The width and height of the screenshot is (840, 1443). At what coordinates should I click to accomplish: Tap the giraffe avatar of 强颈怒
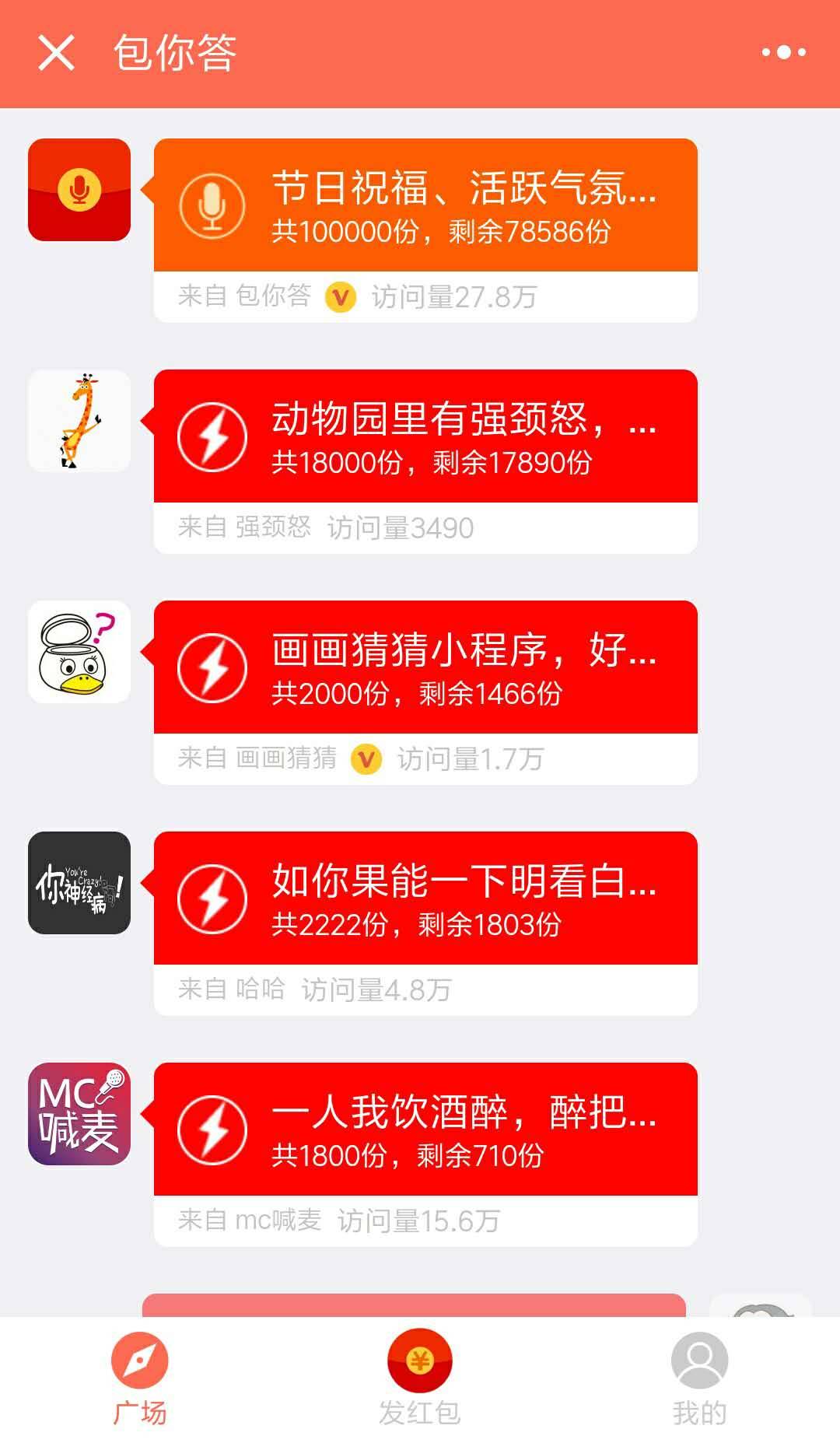pos(79,421)
